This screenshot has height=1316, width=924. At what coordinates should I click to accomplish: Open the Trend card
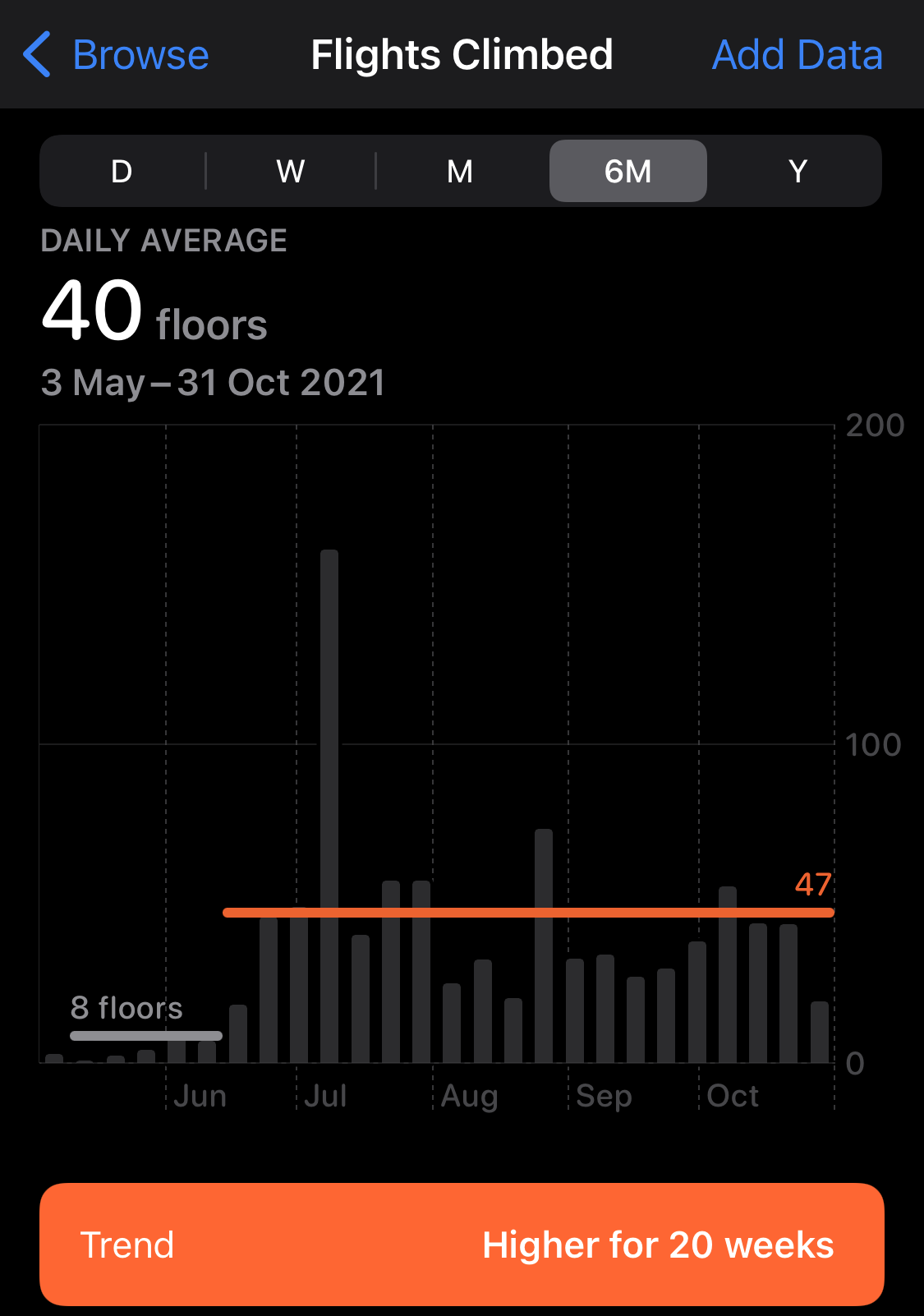[462, 1244]
